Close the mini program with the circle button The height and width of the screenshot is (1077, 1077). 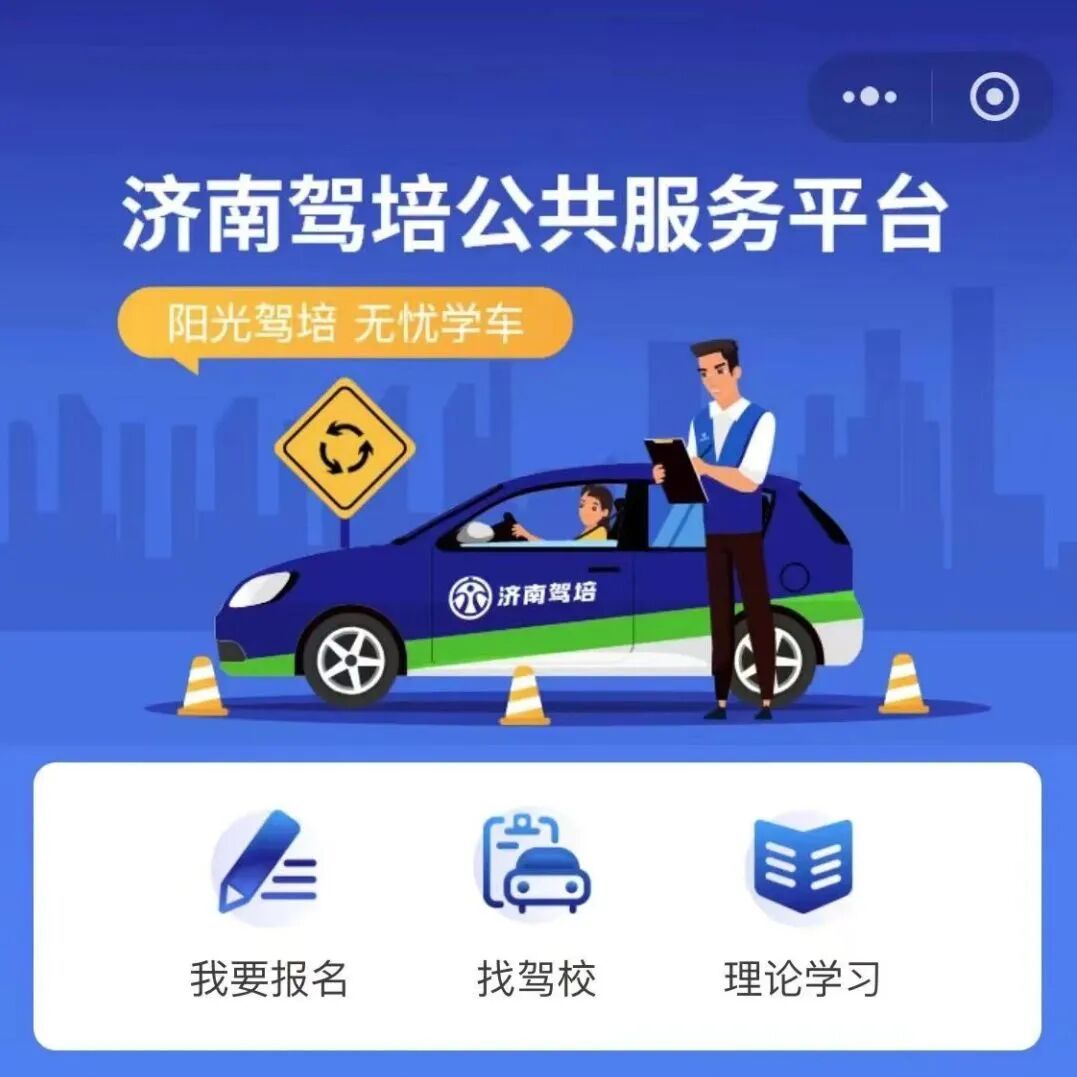point(994,97)
